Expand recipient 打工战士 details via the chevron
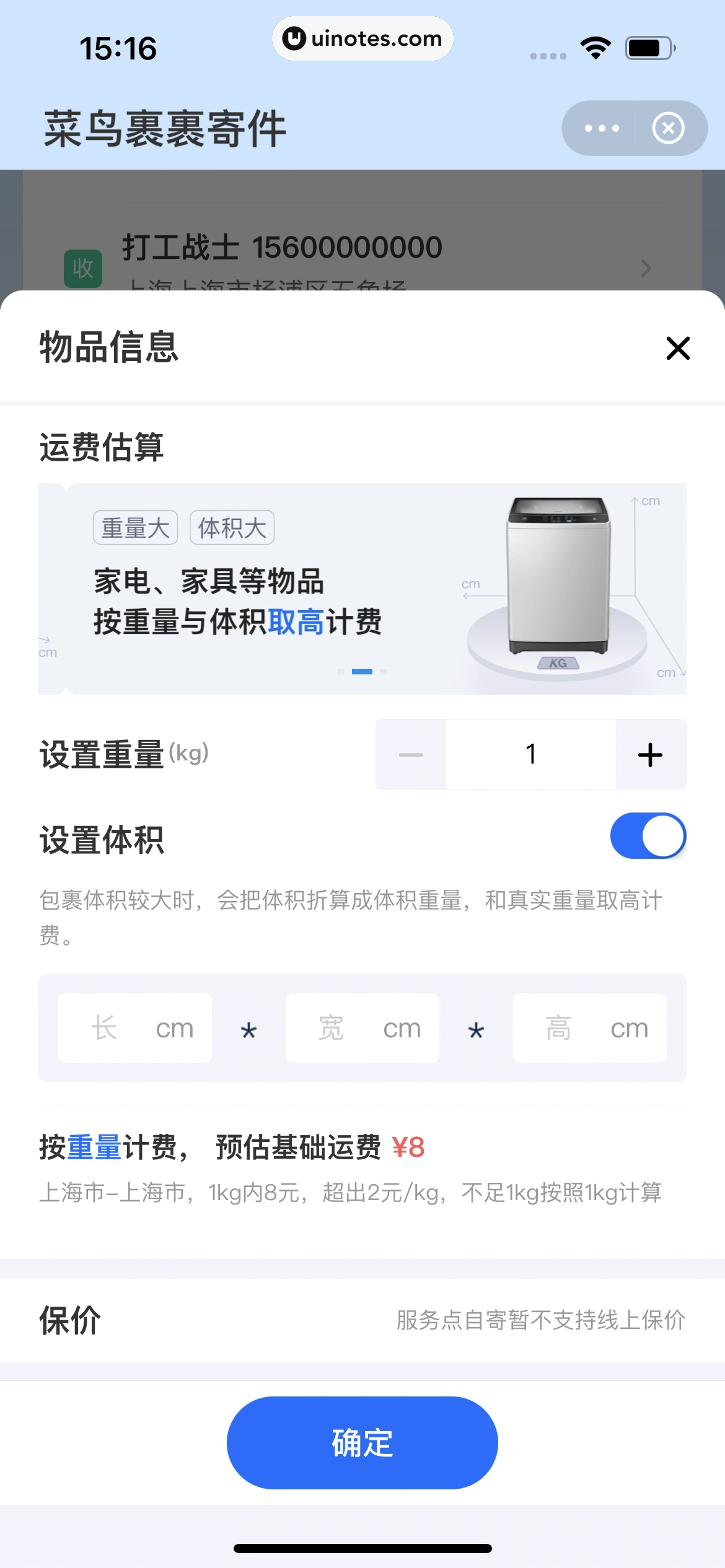725x1568 pixels. 646,269
